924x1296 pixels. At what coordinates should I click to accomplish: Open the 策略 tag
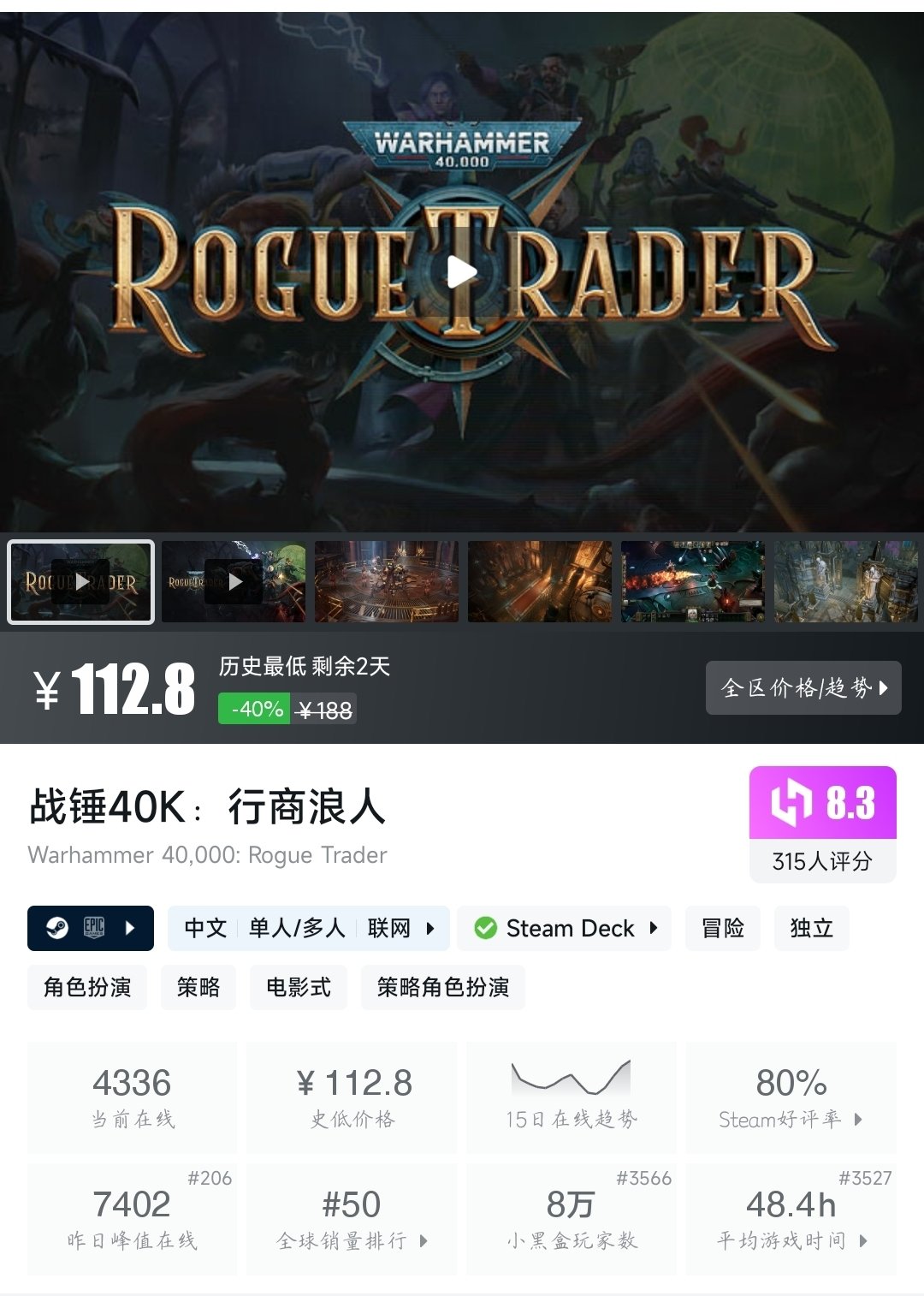198,987
